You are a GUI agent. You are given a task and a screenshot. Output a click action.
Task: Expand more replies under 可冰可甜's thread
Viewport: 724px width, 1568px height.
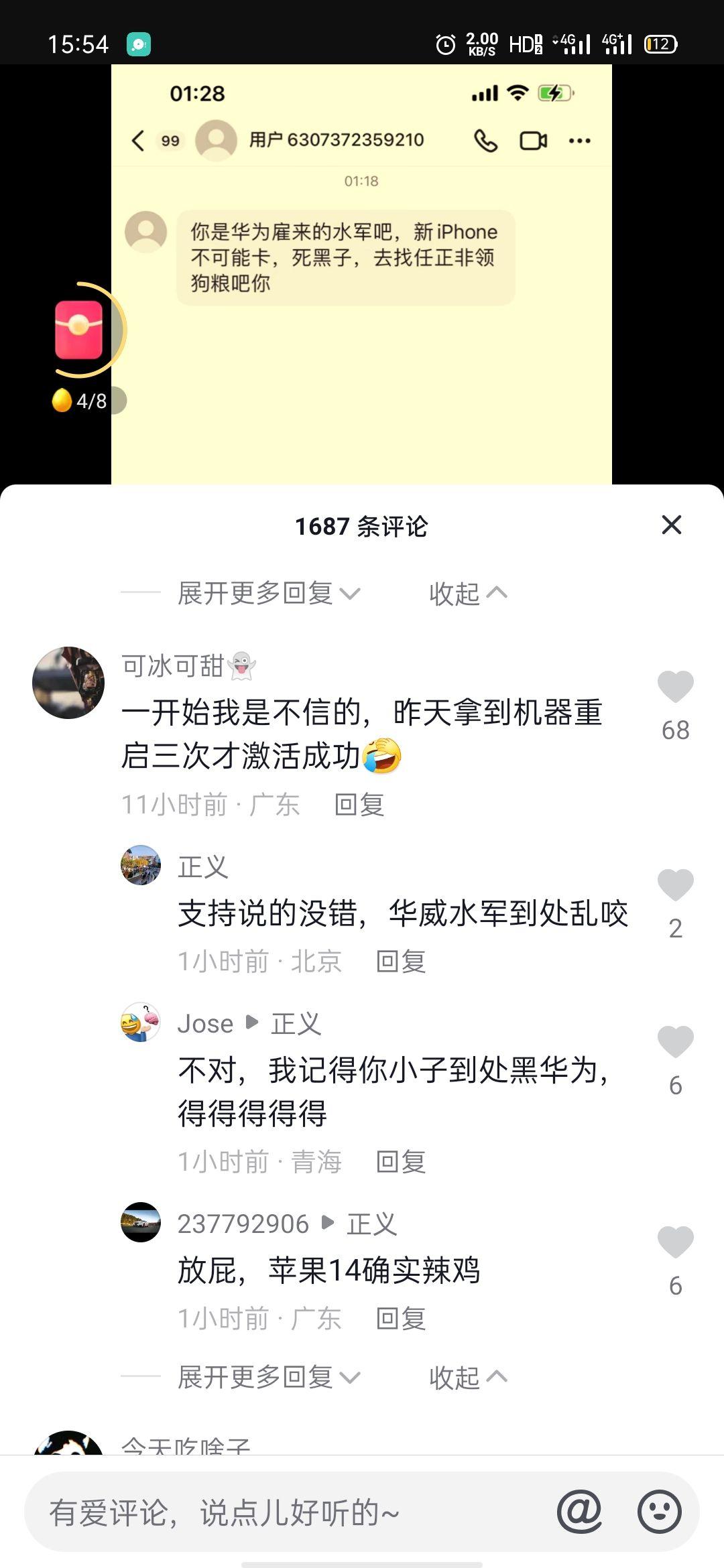click(268, 1378)
